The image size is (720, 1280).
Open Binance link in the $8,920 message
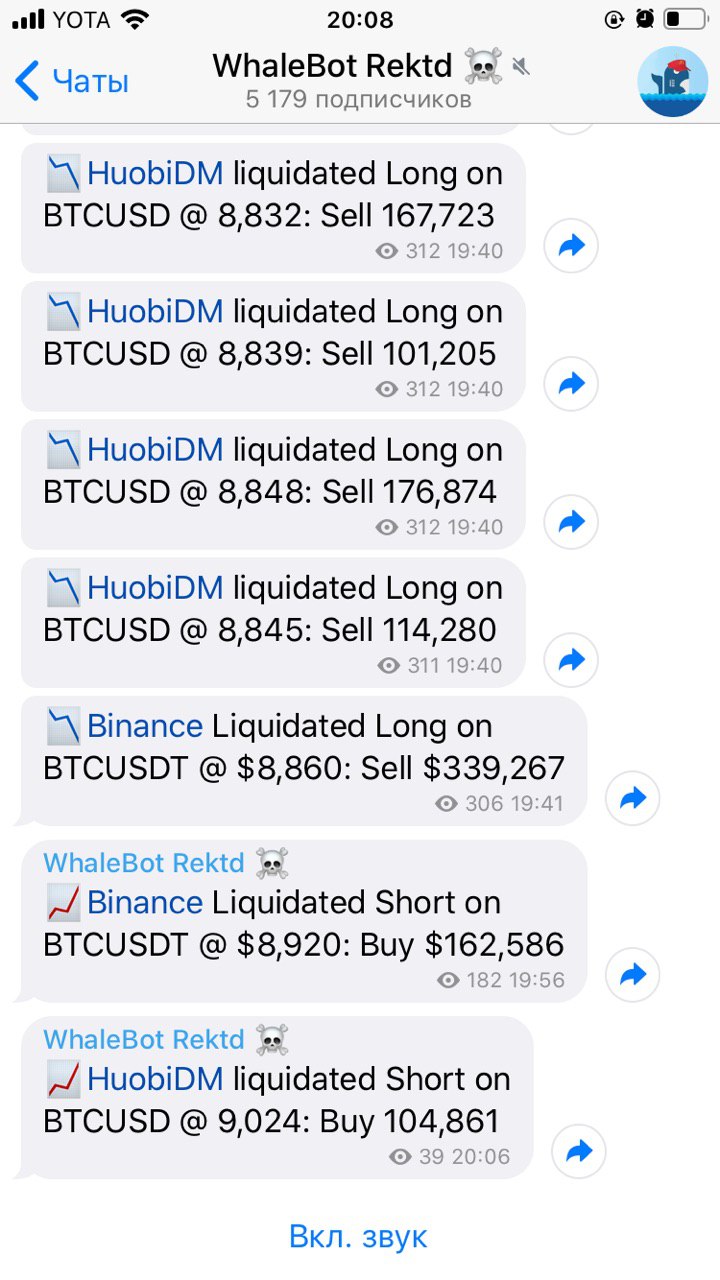tap(145, 902)
